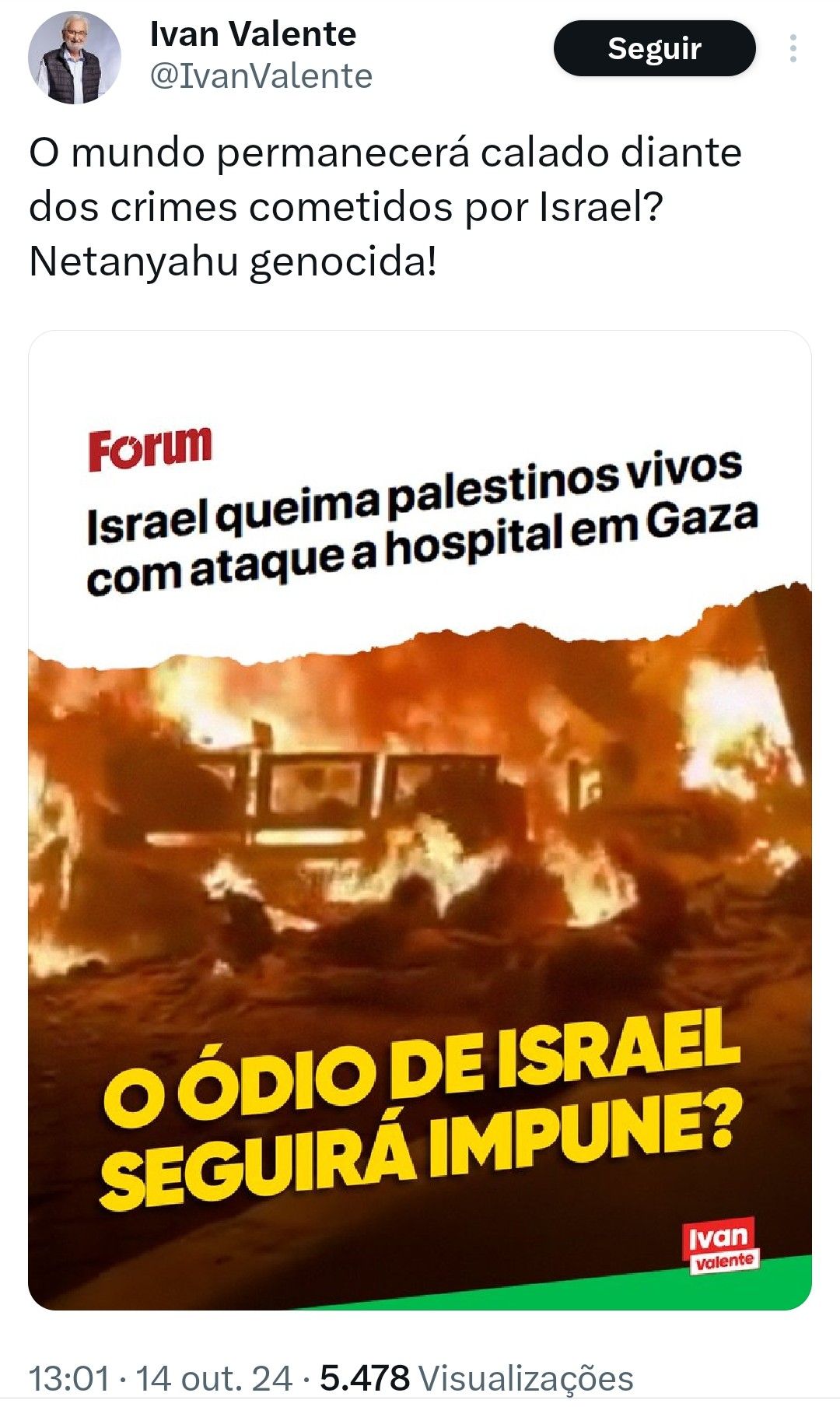Open the tweet's overflow menu
This screenshot has height=1421, width=840.
tap(793, 48)
